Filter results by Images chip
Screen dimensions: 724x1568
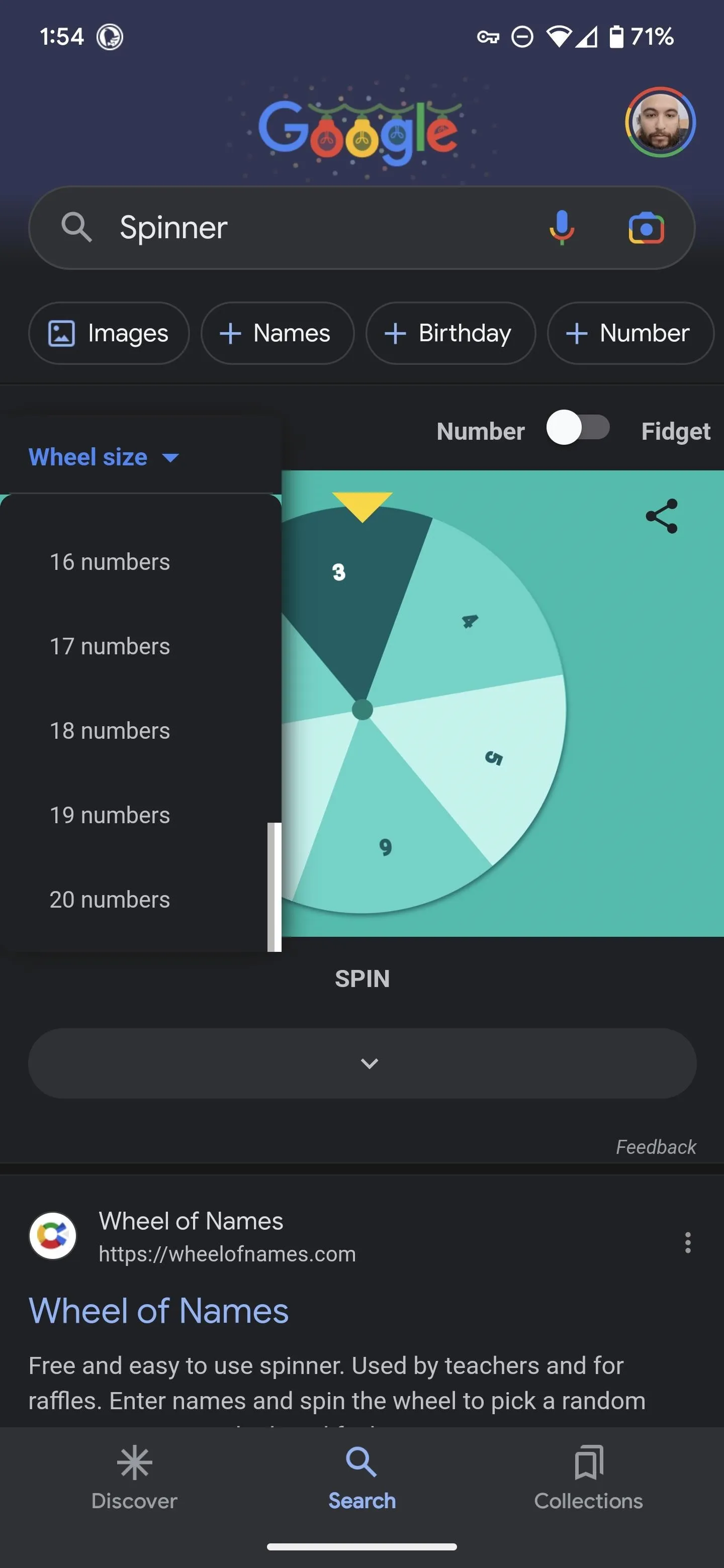pyautogui.click(x=109, y=333)
